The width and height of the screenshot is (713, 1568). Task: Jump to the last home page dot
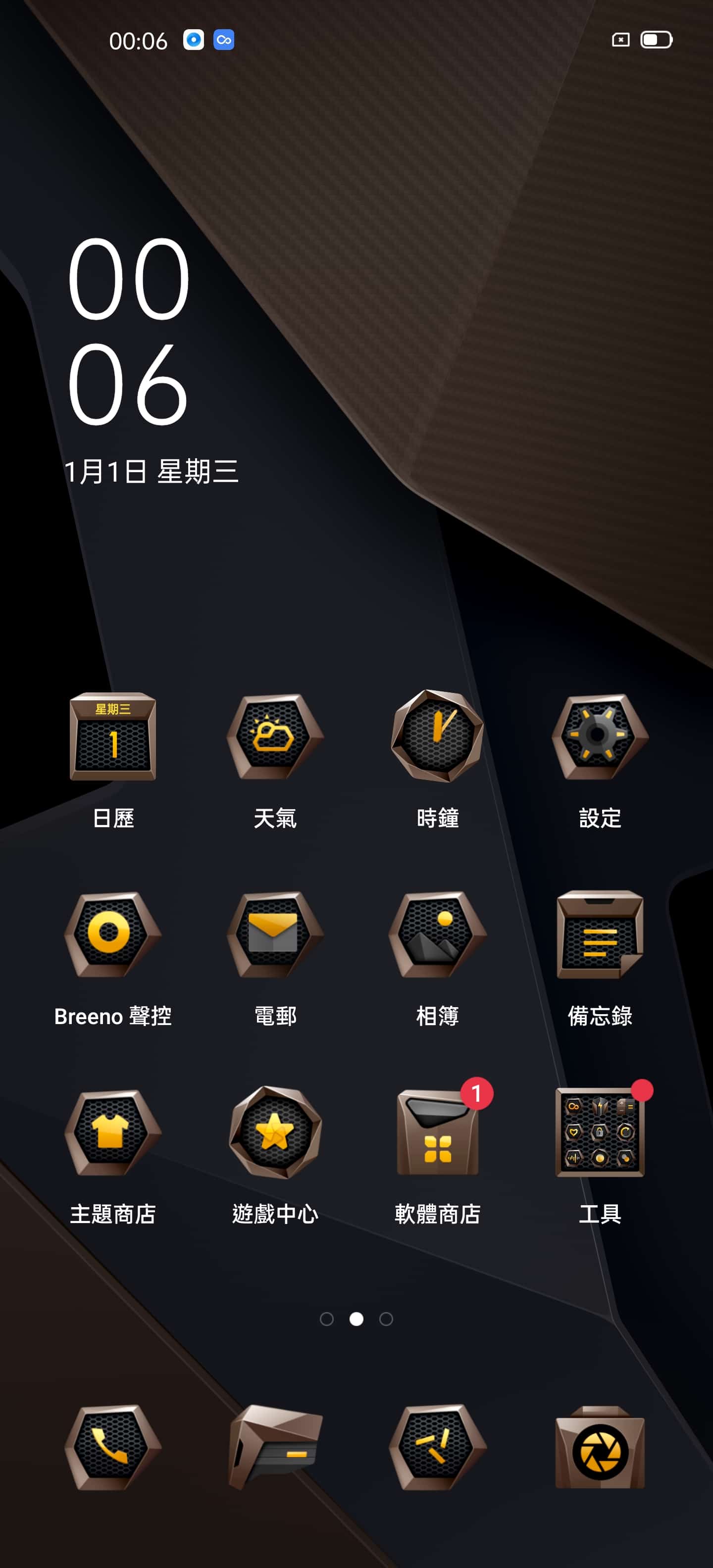coord(386,1319)
